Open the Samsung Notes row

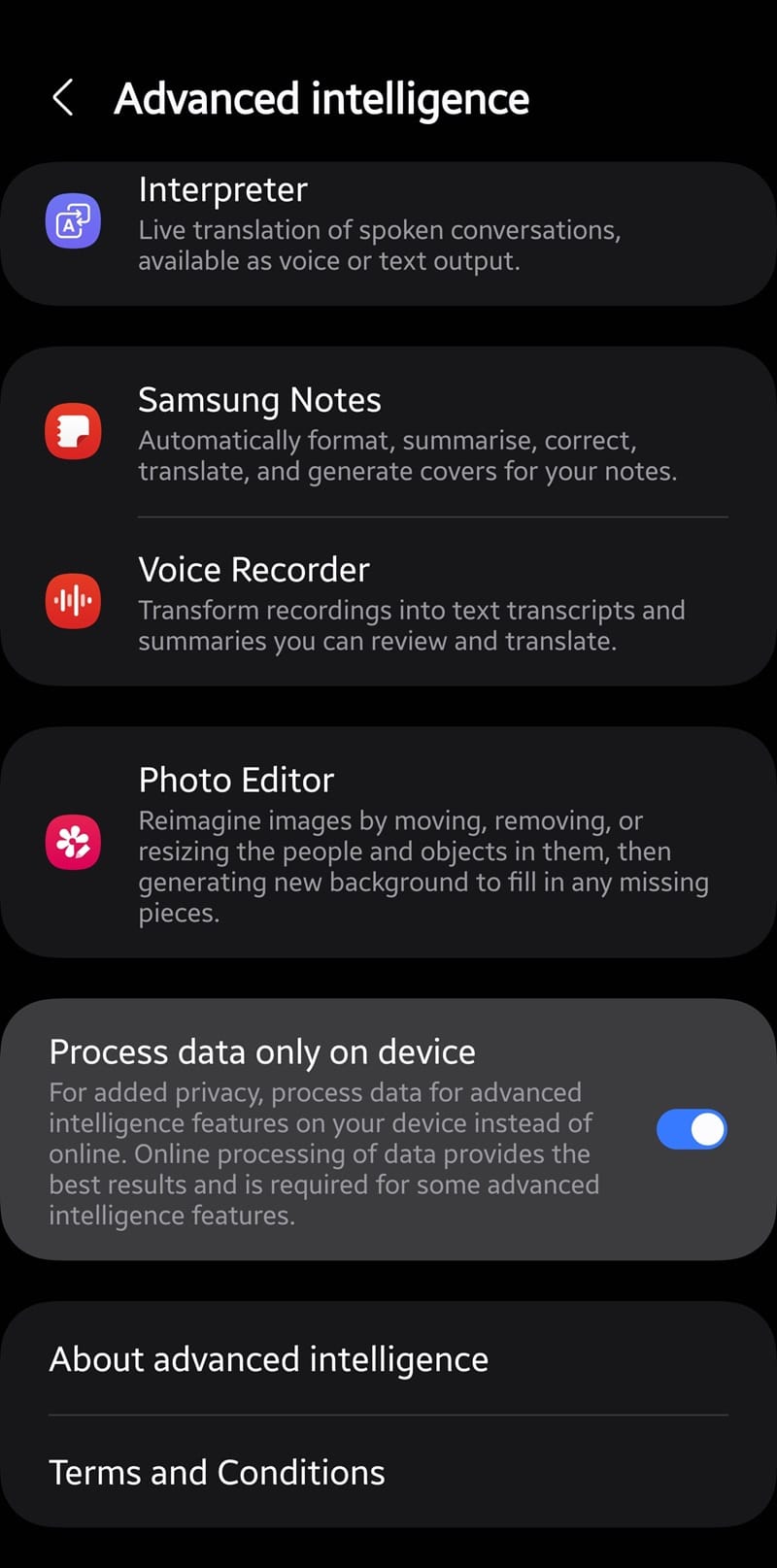(388, 432)
